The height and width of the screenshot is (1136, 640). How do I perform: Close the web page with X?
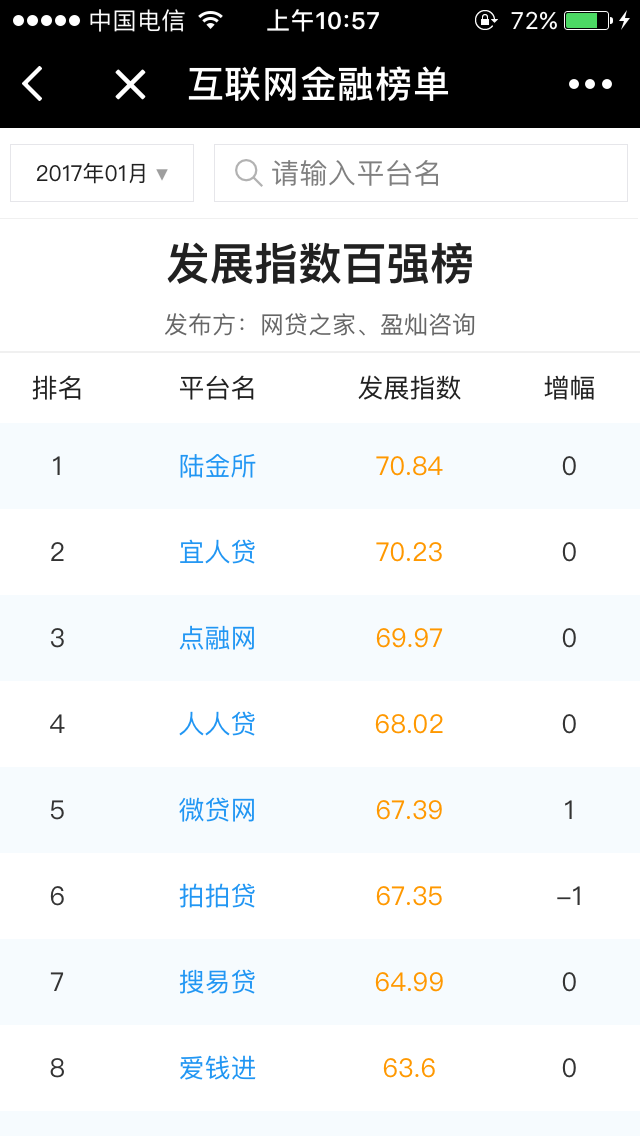[x=130, y=85]
